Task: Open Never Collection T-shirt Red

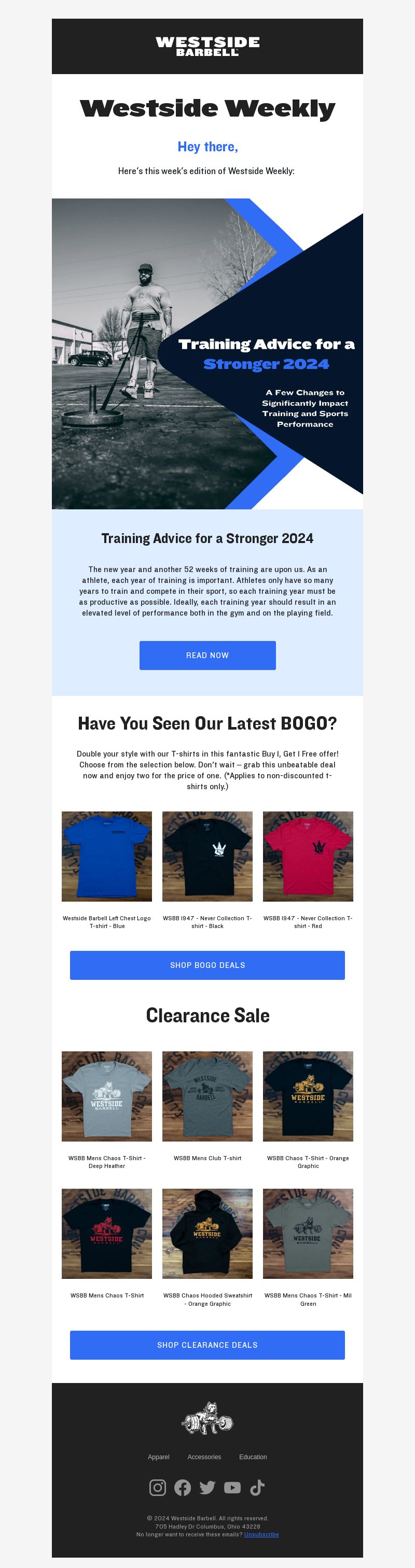Action: point(308,856)
